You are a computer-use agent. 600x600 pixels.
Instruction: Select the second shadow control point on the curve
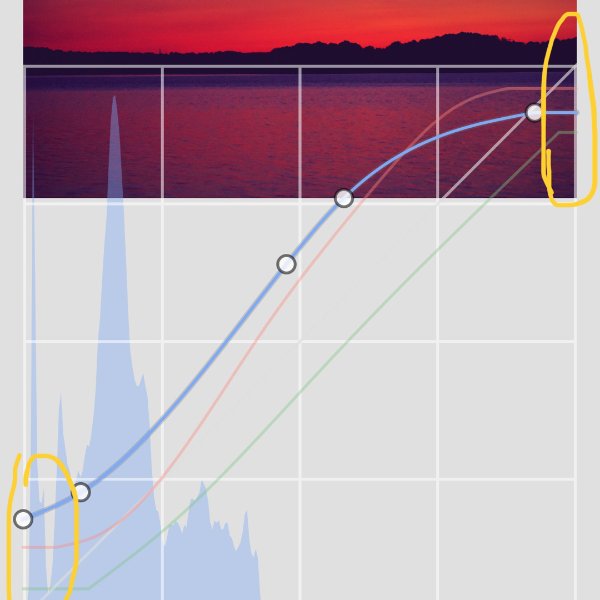coord(81,492)
